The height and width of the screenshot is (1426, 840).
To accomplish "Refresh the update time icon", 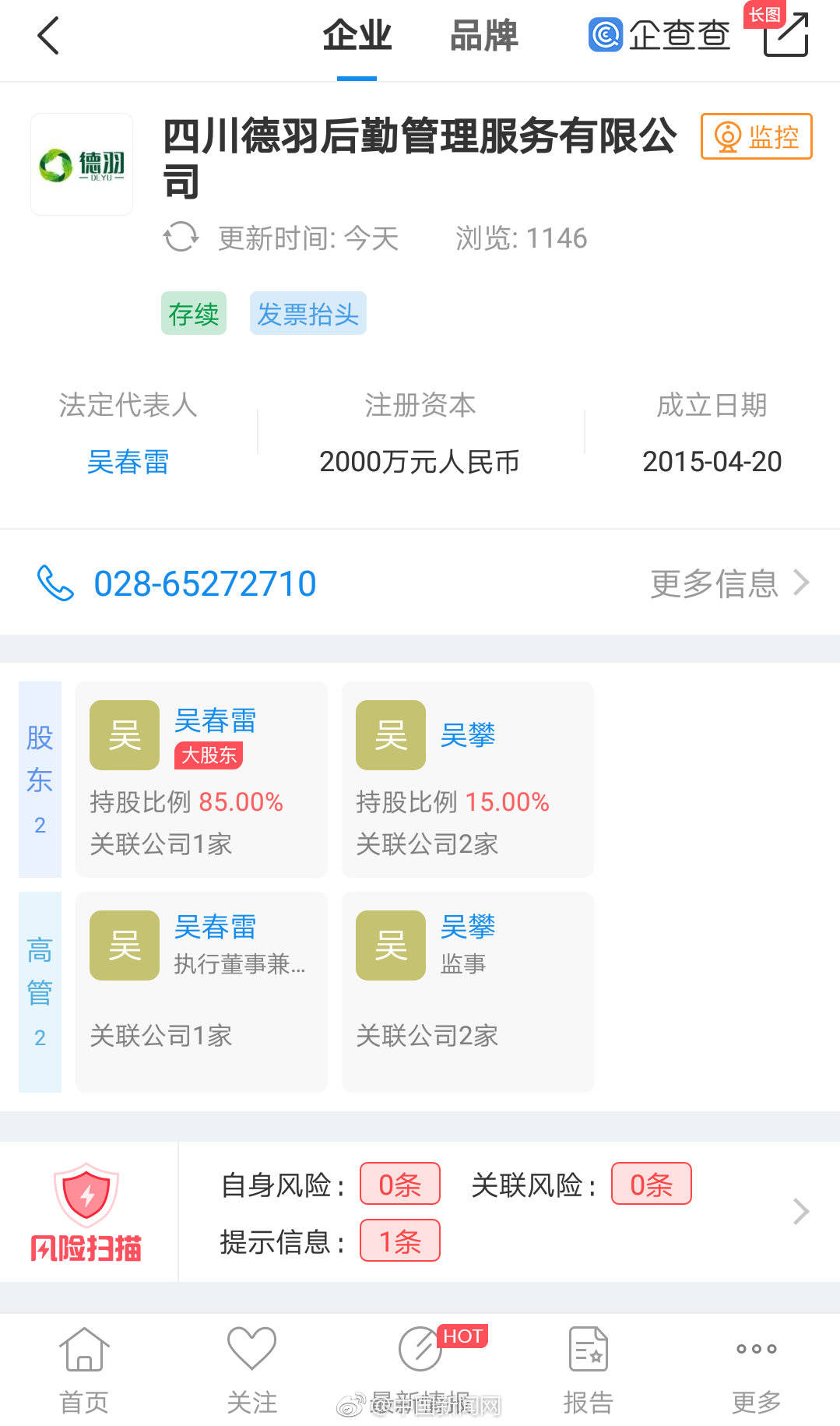I will [x=181, y=237].
